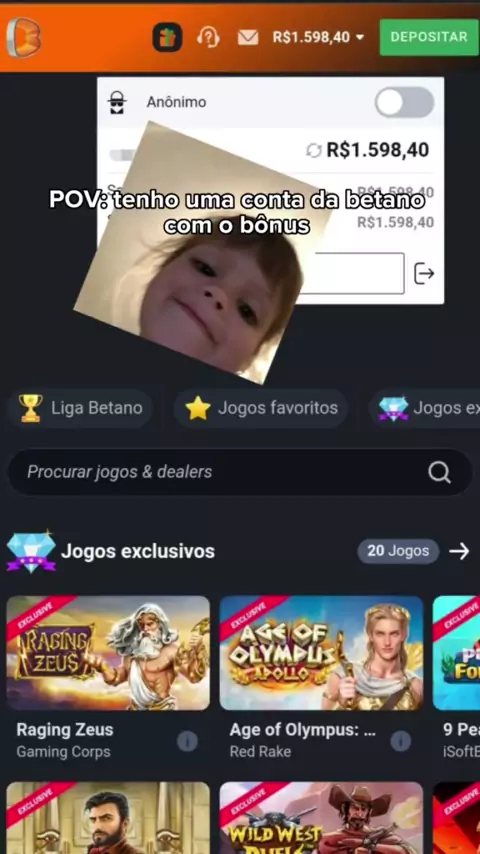Launch the Wild West Duels game tile

[x=321, y=818]
